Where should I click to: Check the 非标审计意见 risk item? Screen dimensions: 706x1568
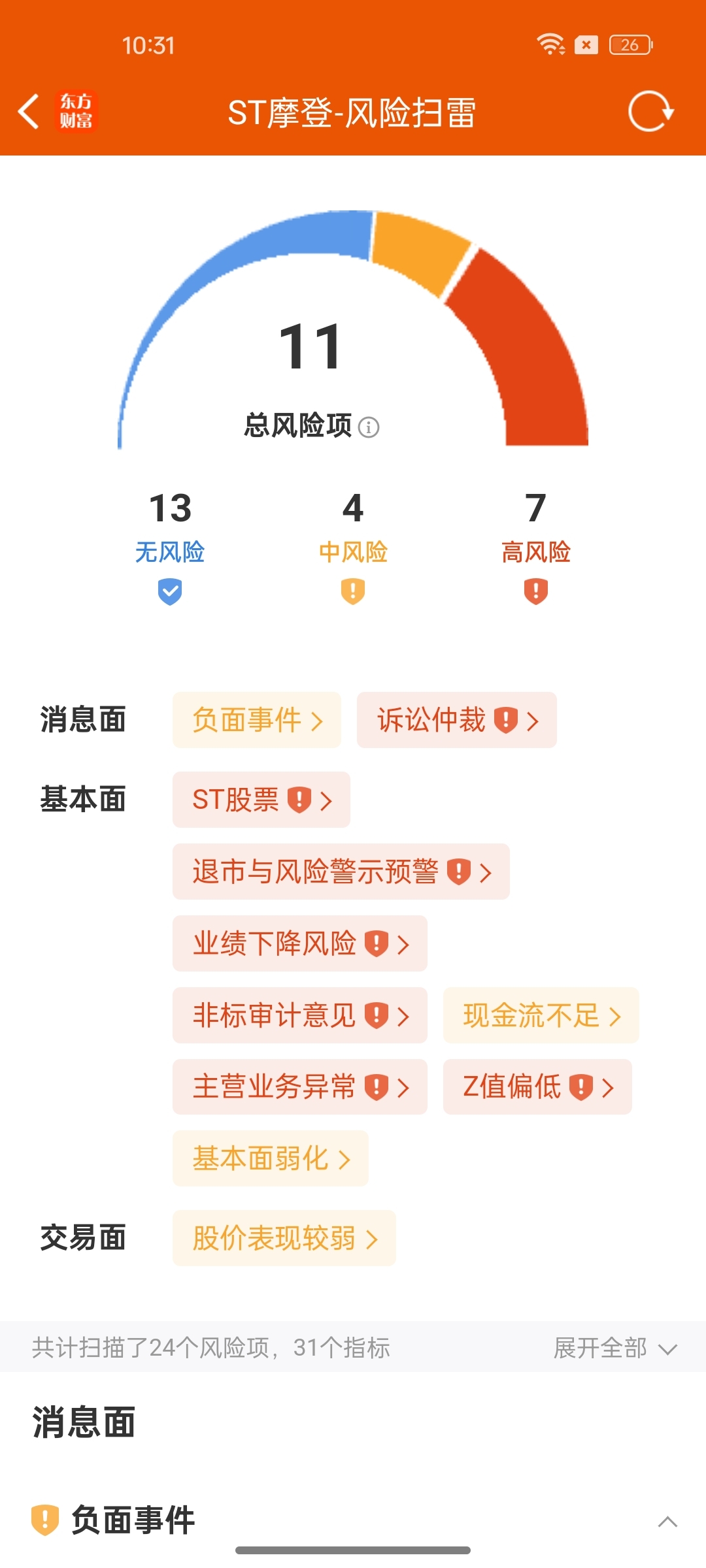(299, 1015)
